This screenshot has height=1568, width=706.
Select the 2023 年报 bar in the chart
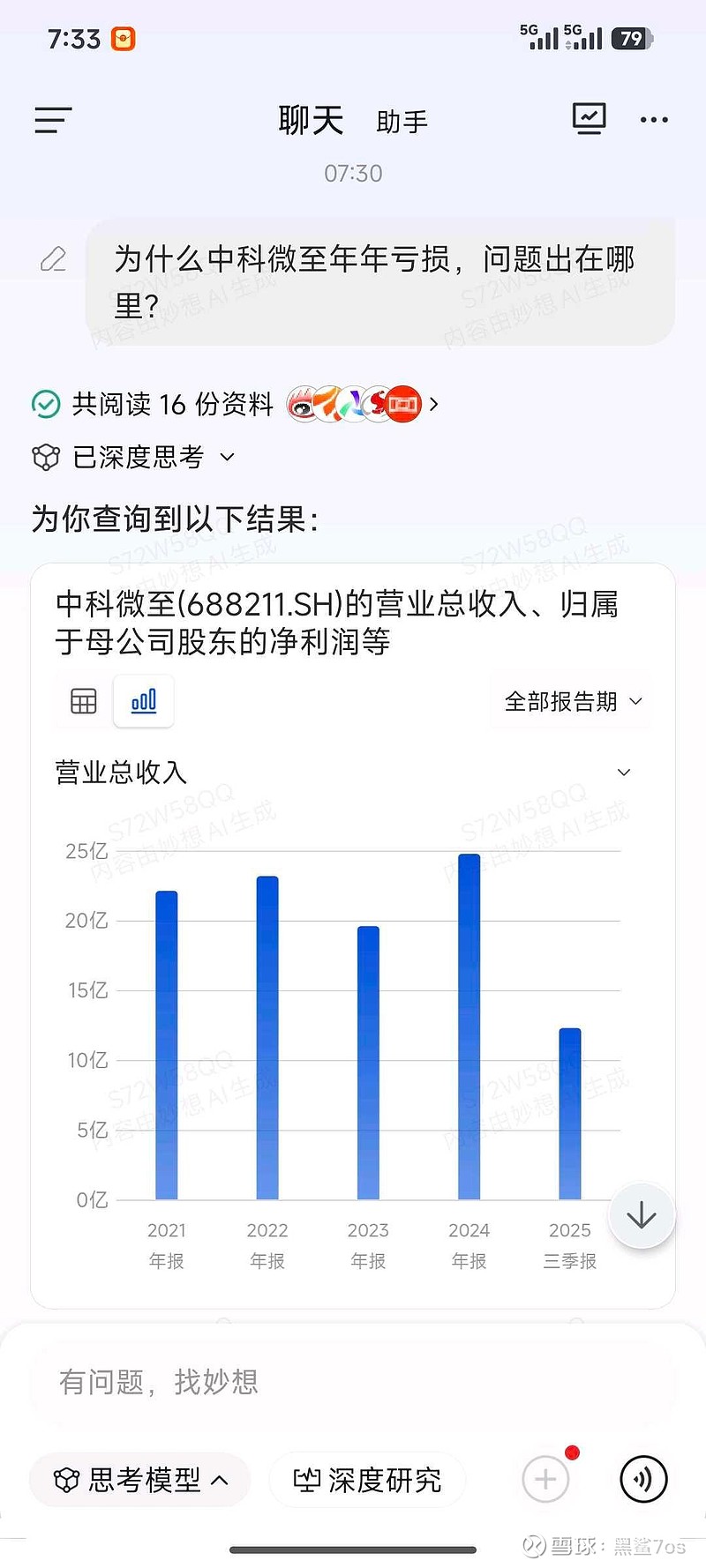coord(367,1058)
